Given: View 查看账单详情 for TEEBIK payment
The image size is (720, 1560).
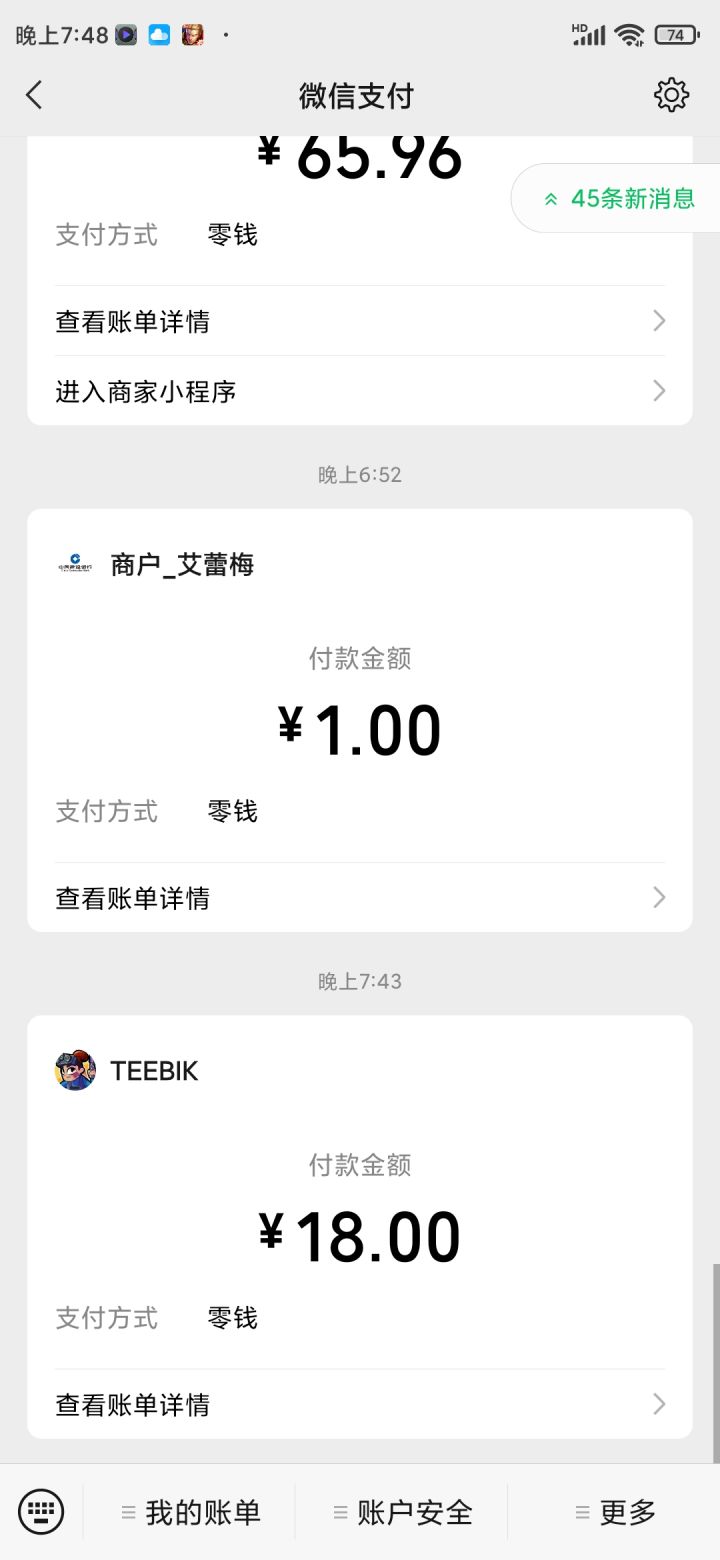Looking at the screenshot, I should click(x=360, y=1405).
